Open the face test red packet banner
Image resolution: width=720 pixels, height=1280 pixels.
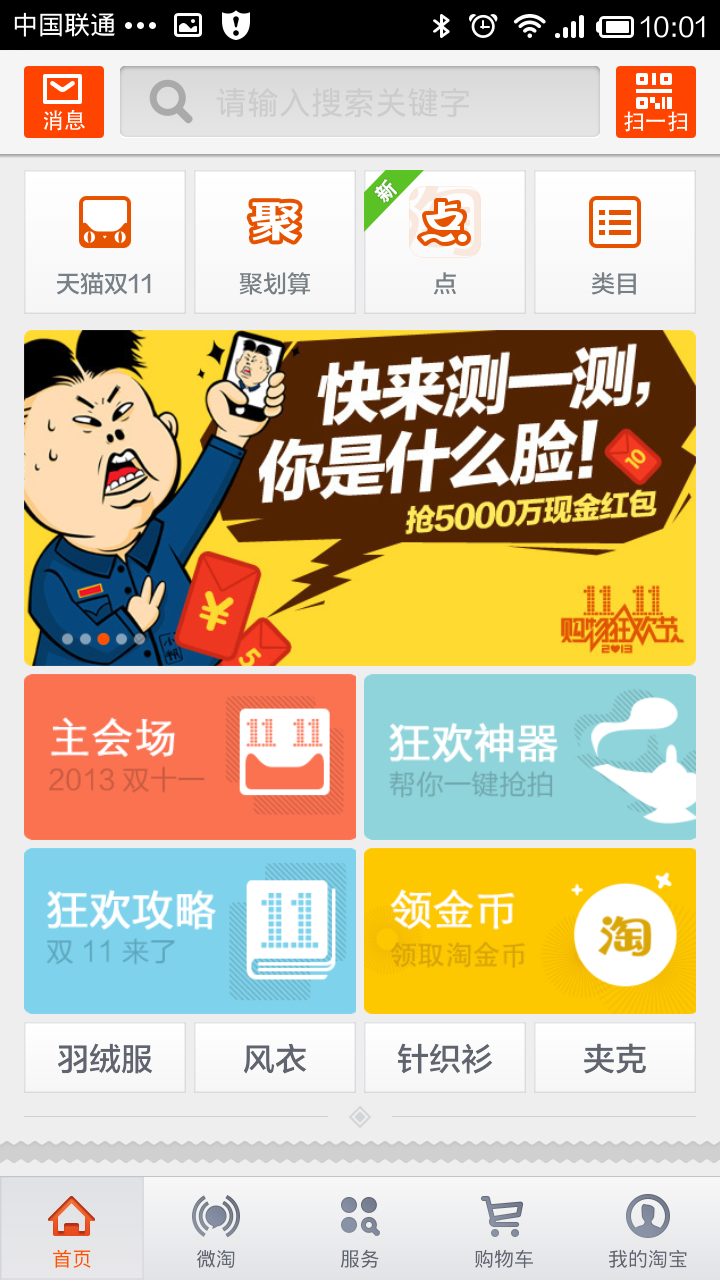point(360,498)
